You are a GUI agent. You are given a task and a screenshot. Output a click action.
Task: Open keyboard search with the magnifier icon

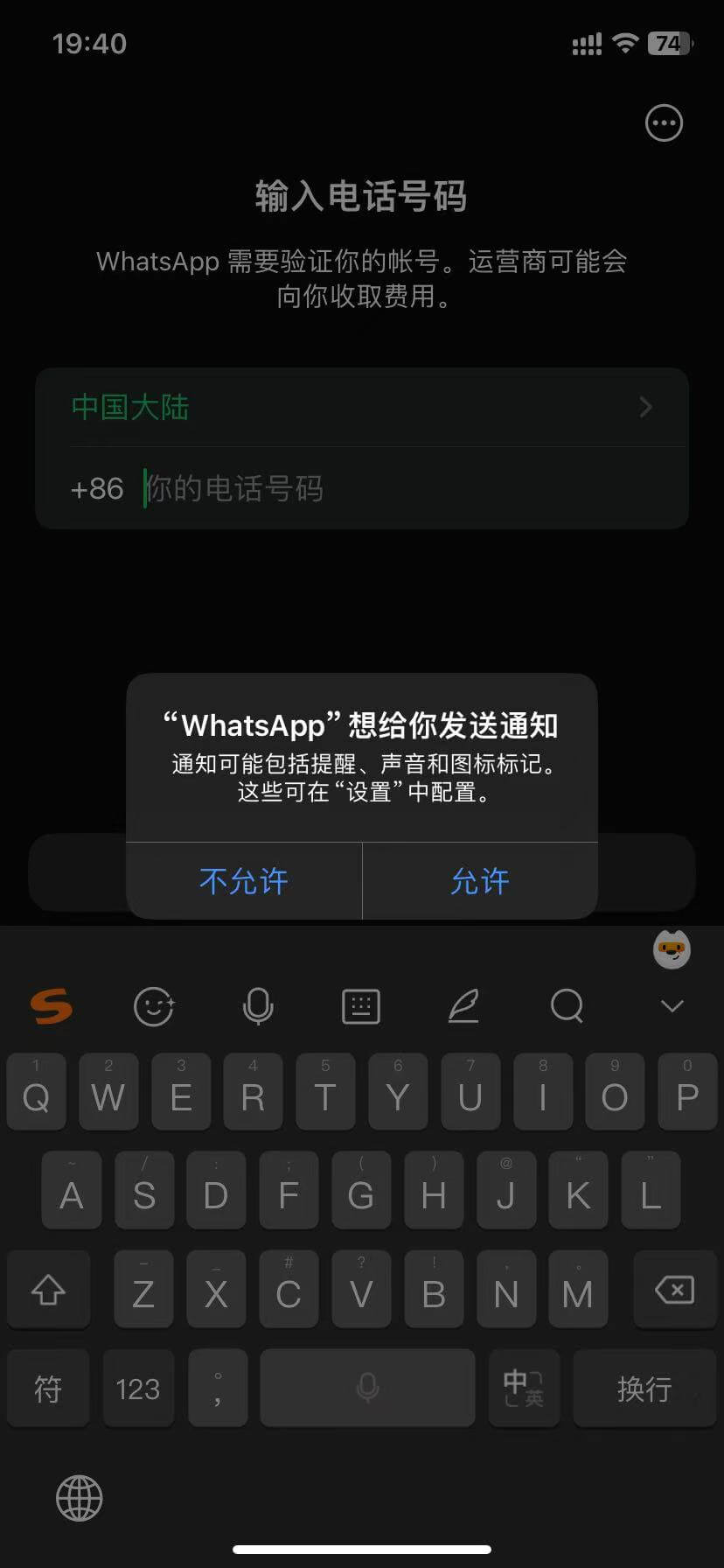[567, 1006]
